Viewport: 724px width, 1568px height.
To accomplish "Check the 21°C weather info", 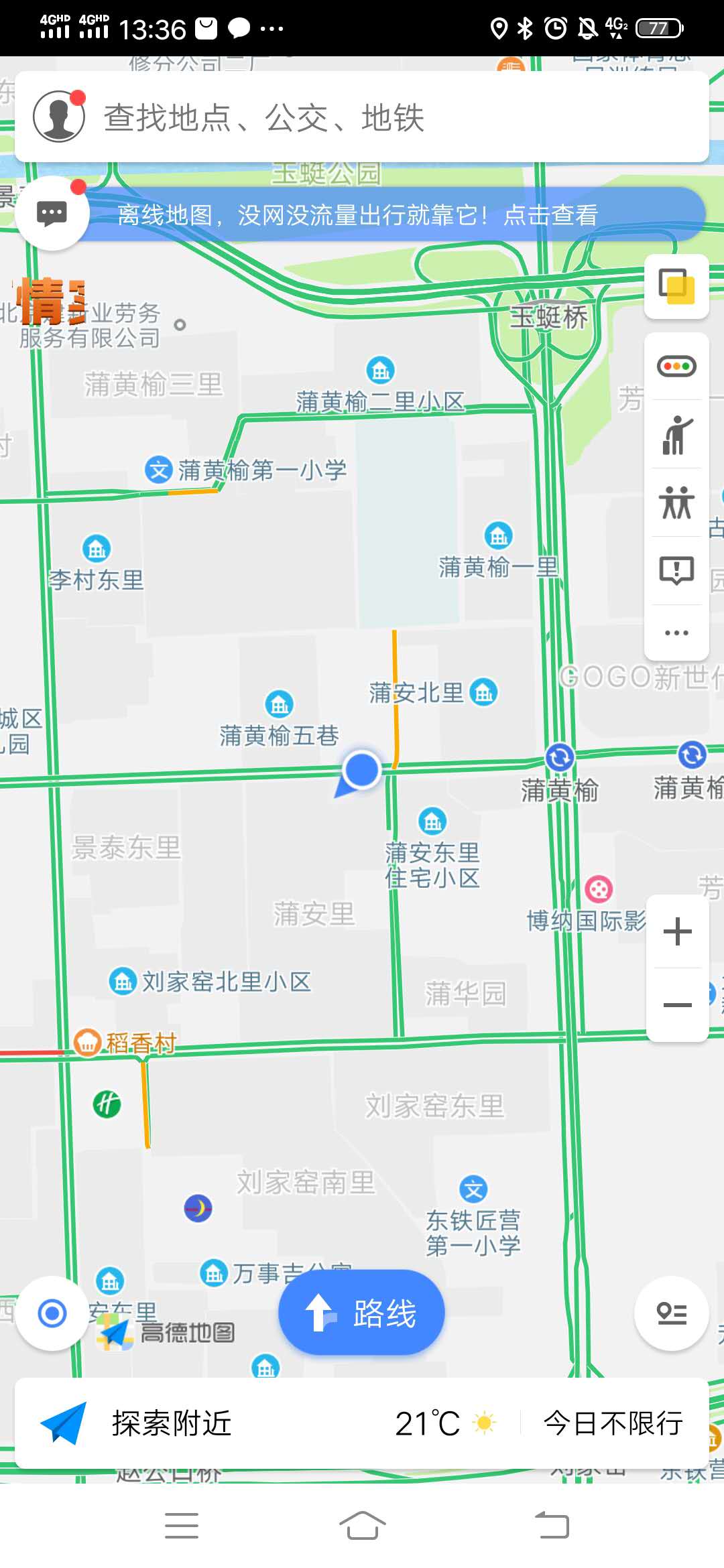I will (x=445, y=1423).
